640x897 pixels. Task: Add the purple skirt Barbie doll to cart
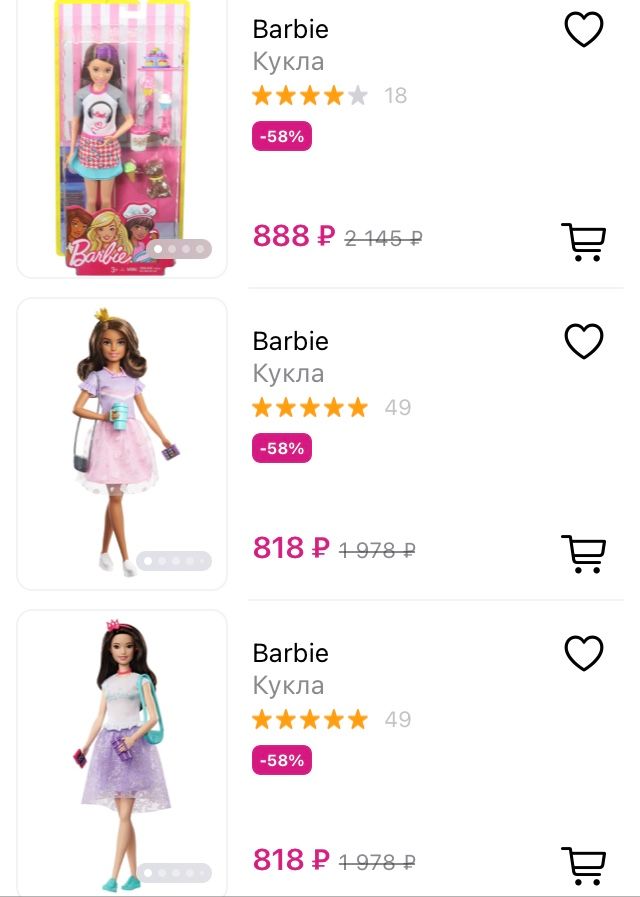(x=583, y=864)
